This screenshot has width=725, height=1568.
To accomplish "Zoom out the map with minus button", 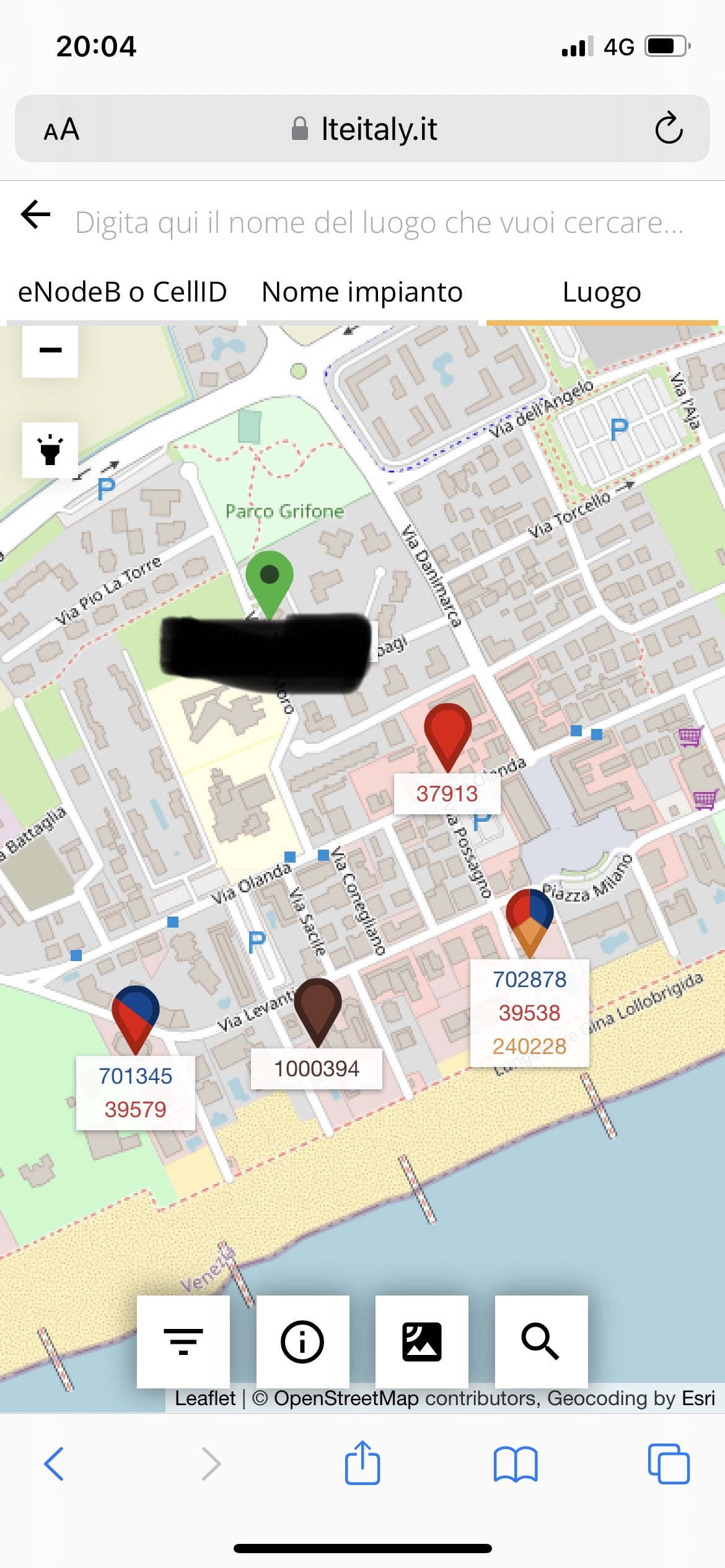I will 50,351.
